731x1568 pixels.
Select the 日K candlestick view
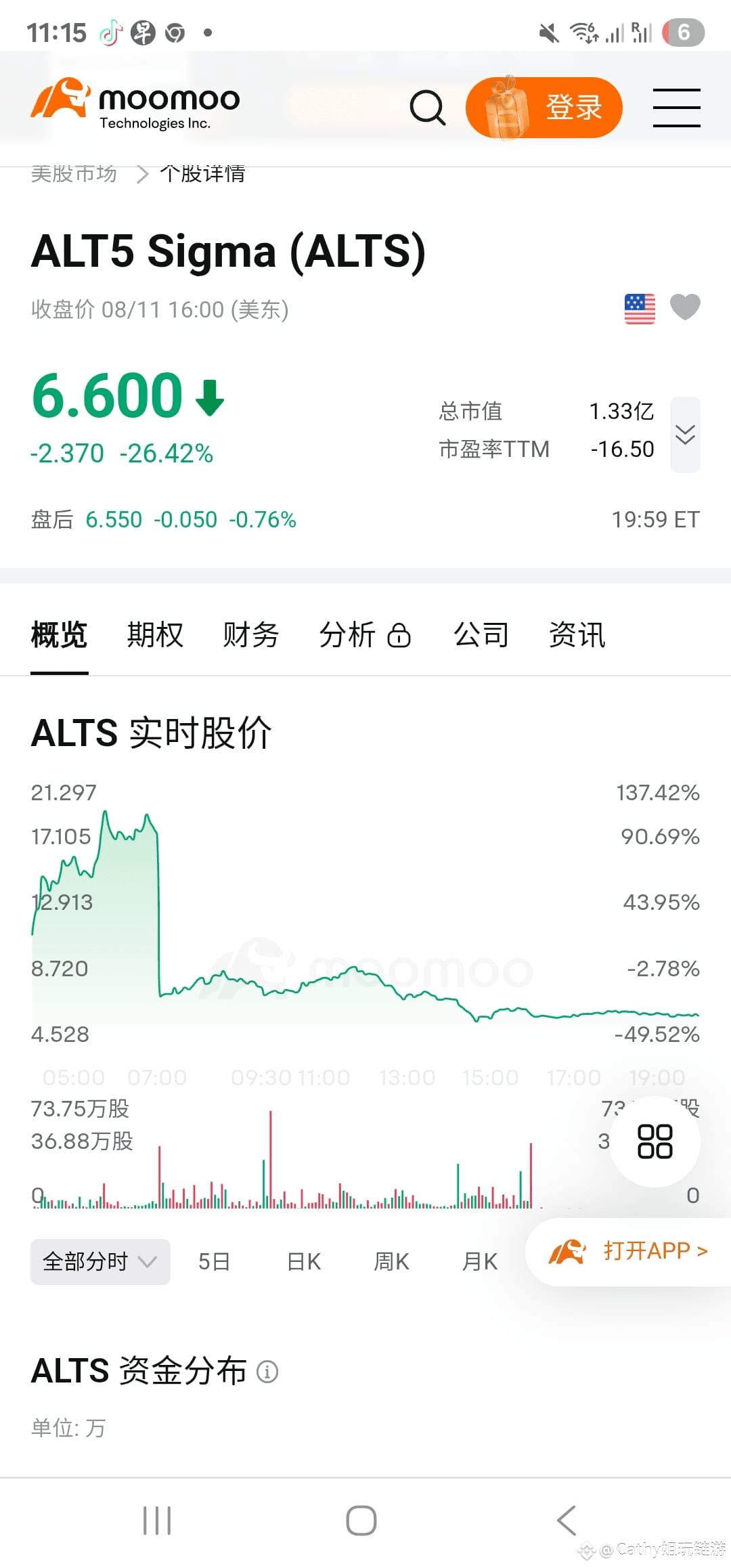pos(303,1261)
